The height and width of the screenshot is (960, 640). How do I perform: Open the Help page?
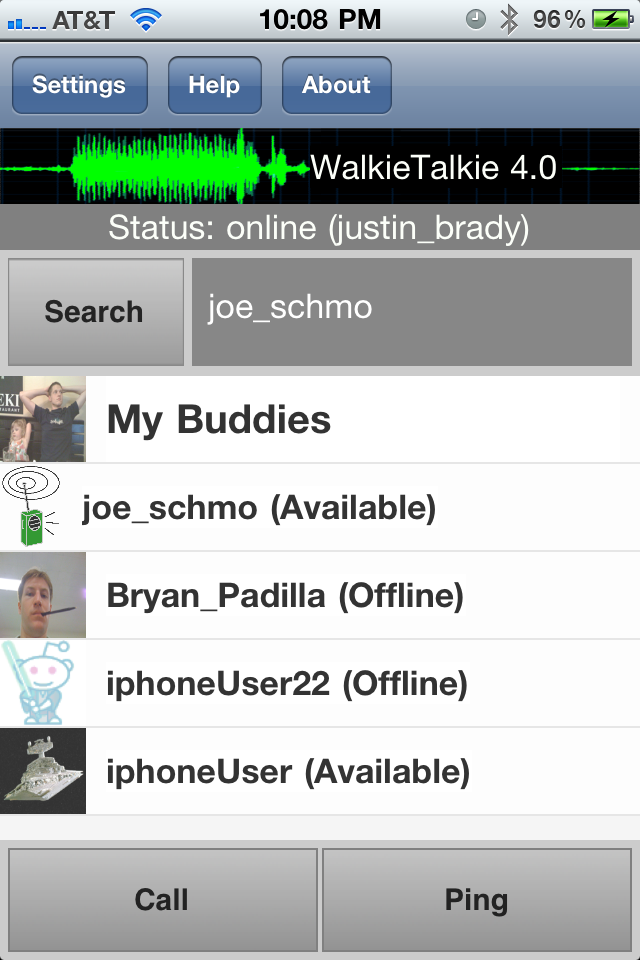coord(214,85)
